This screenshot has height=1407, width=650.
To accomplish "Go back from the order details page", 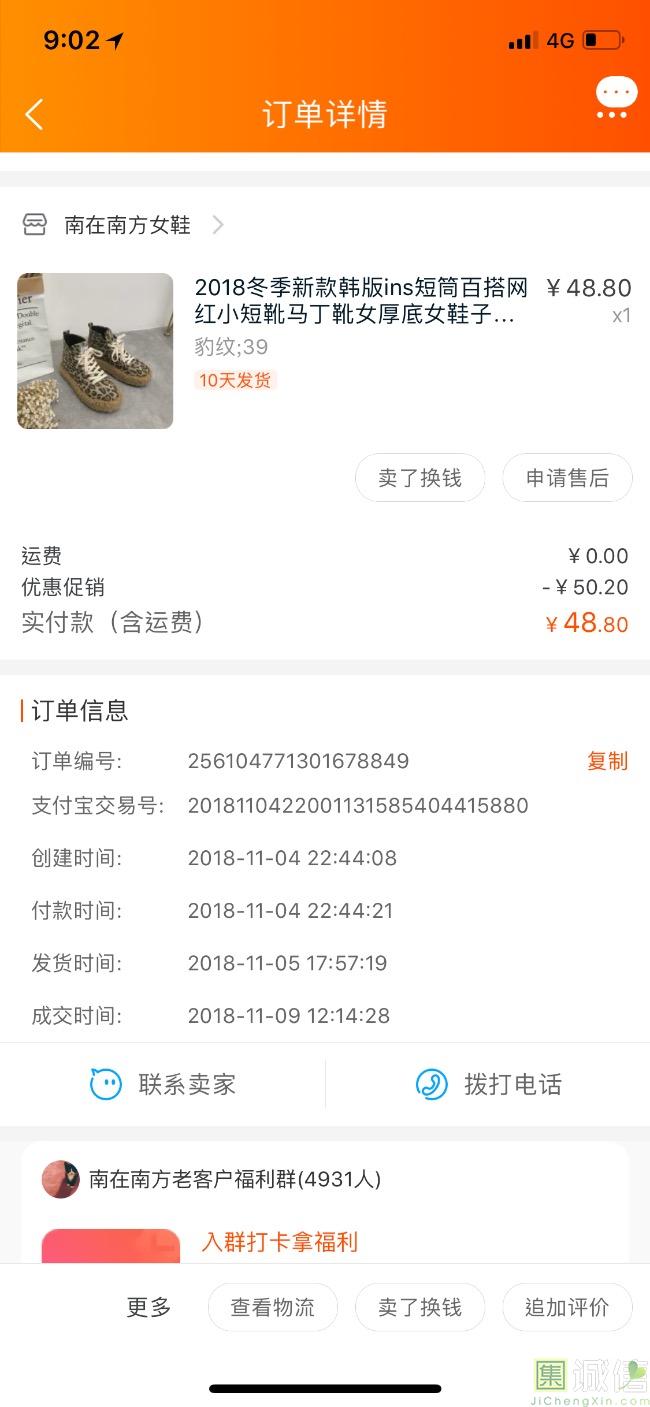I will point(34,114).
